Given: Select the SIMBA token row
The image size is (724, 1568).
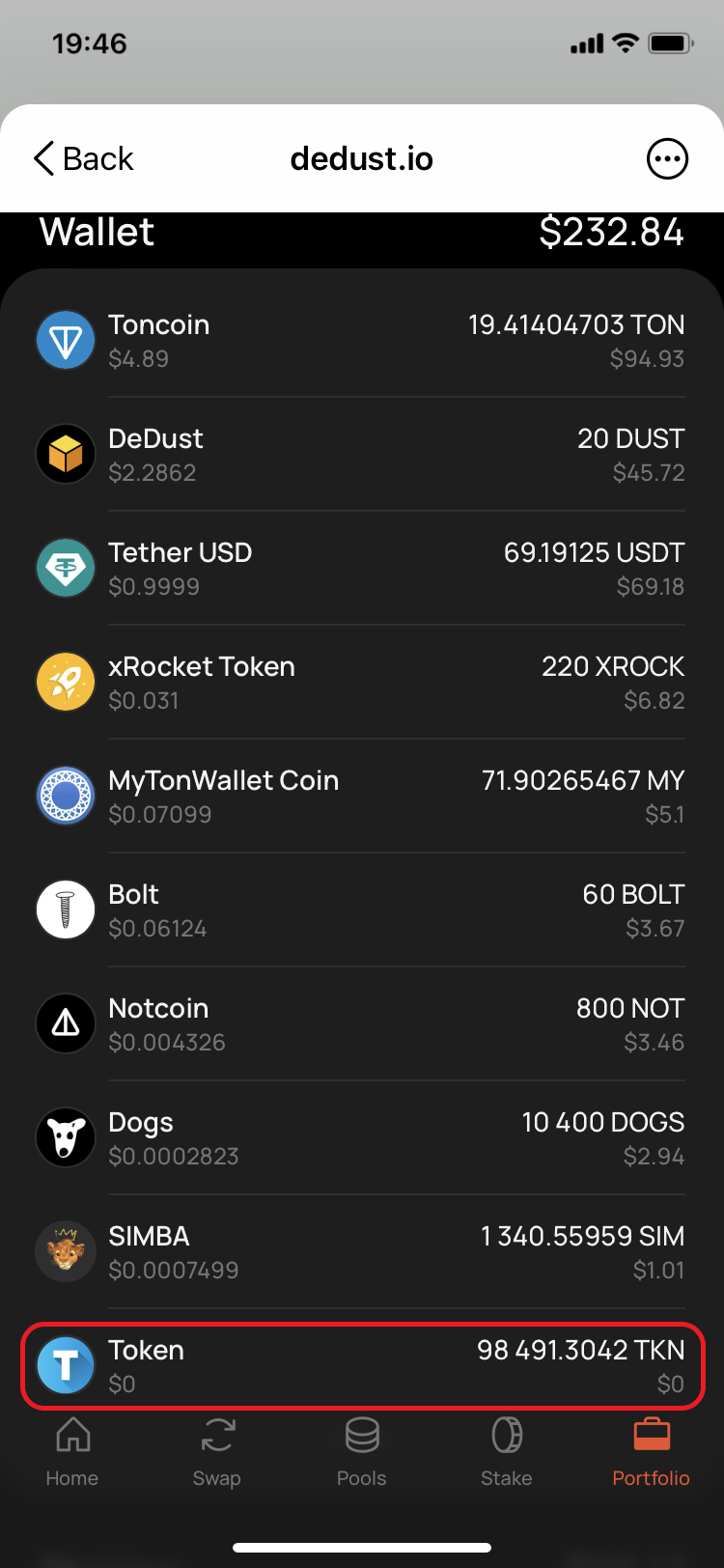Looking at the screenshot, I should (362, 1252).
